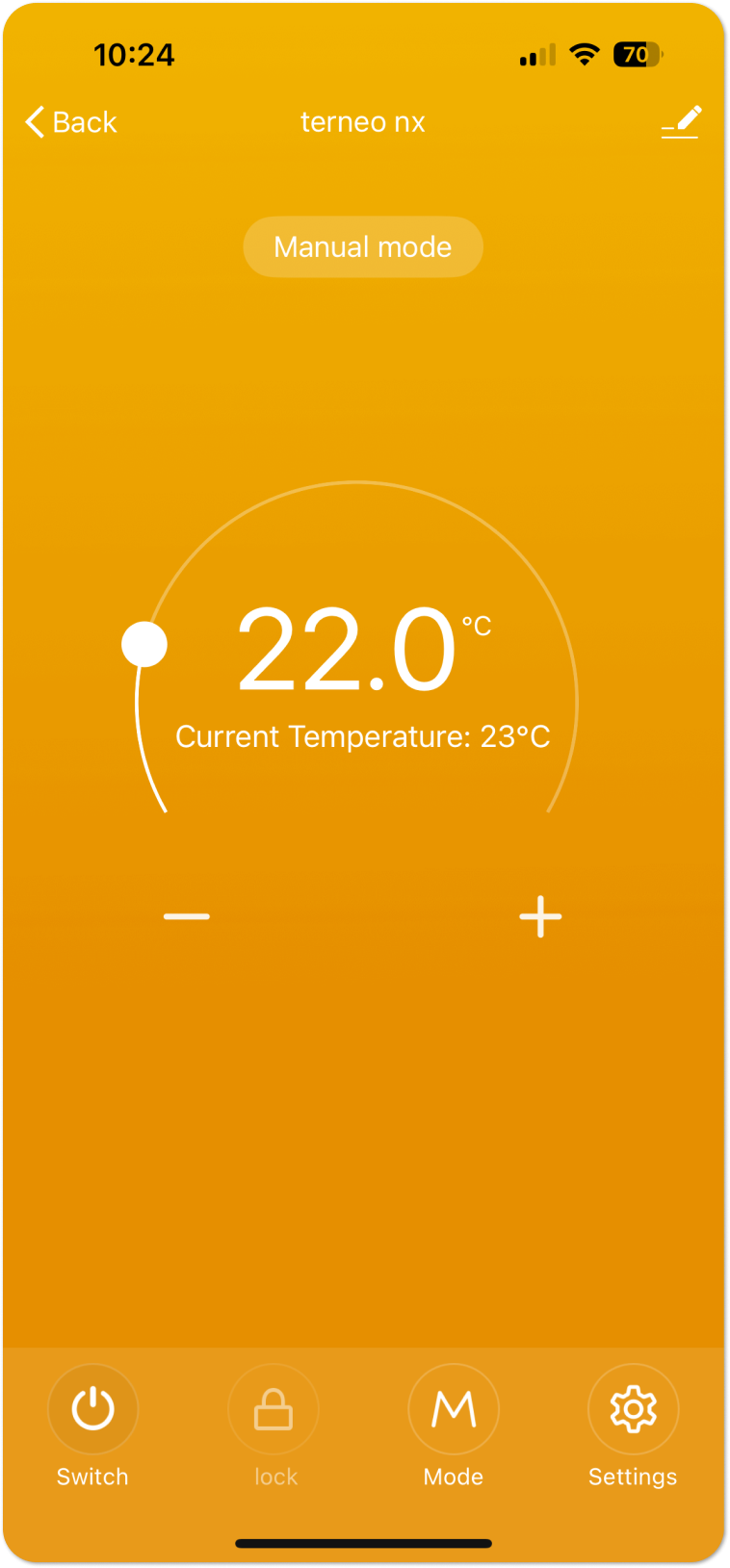Tap the temperature dial handle
Viewport: 730px width, 1568px height.
[x=144, y=644]
